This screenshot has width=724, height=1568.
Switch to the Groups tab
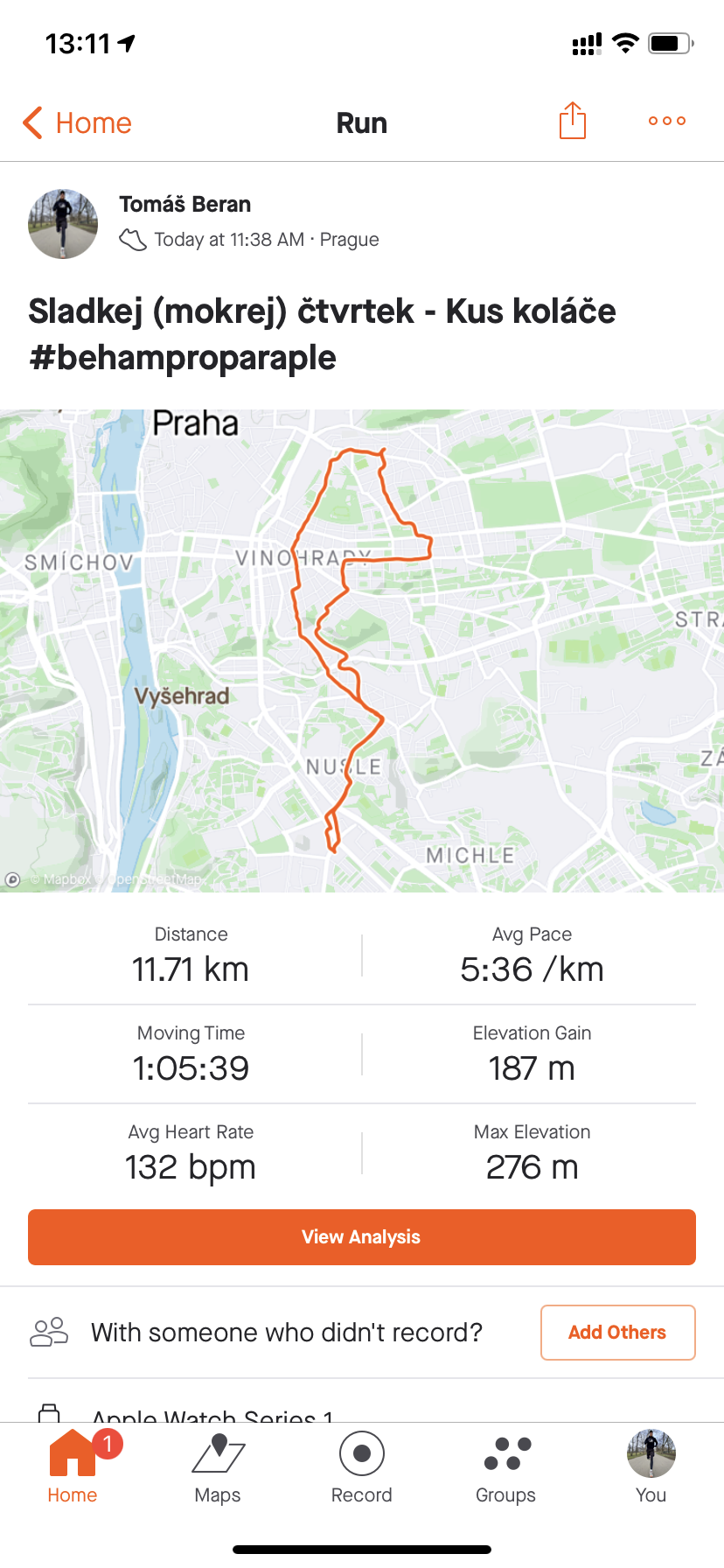506,1466
